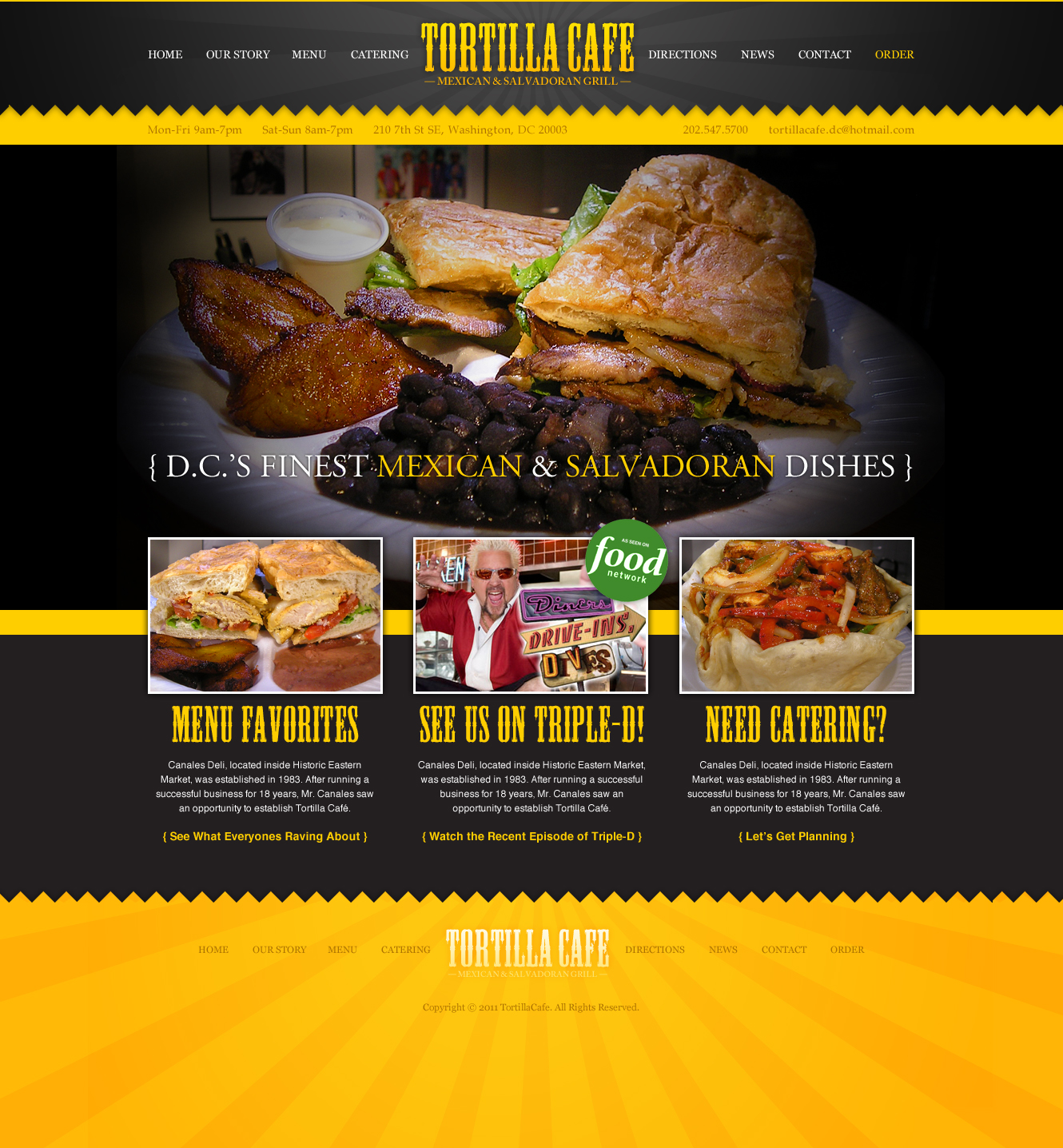The width and height of the screenshot is (1063, 1148).
Task: Tap the tortillacafe.dc@hotmail.com email address
Action: coord(842,130)
